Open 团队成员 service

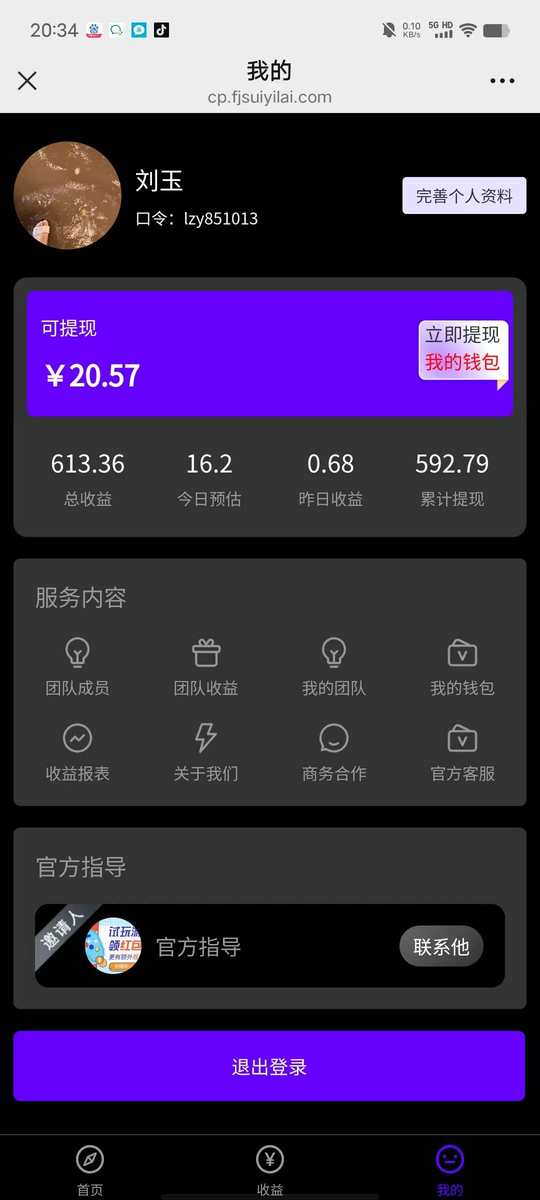pos(77,666)
